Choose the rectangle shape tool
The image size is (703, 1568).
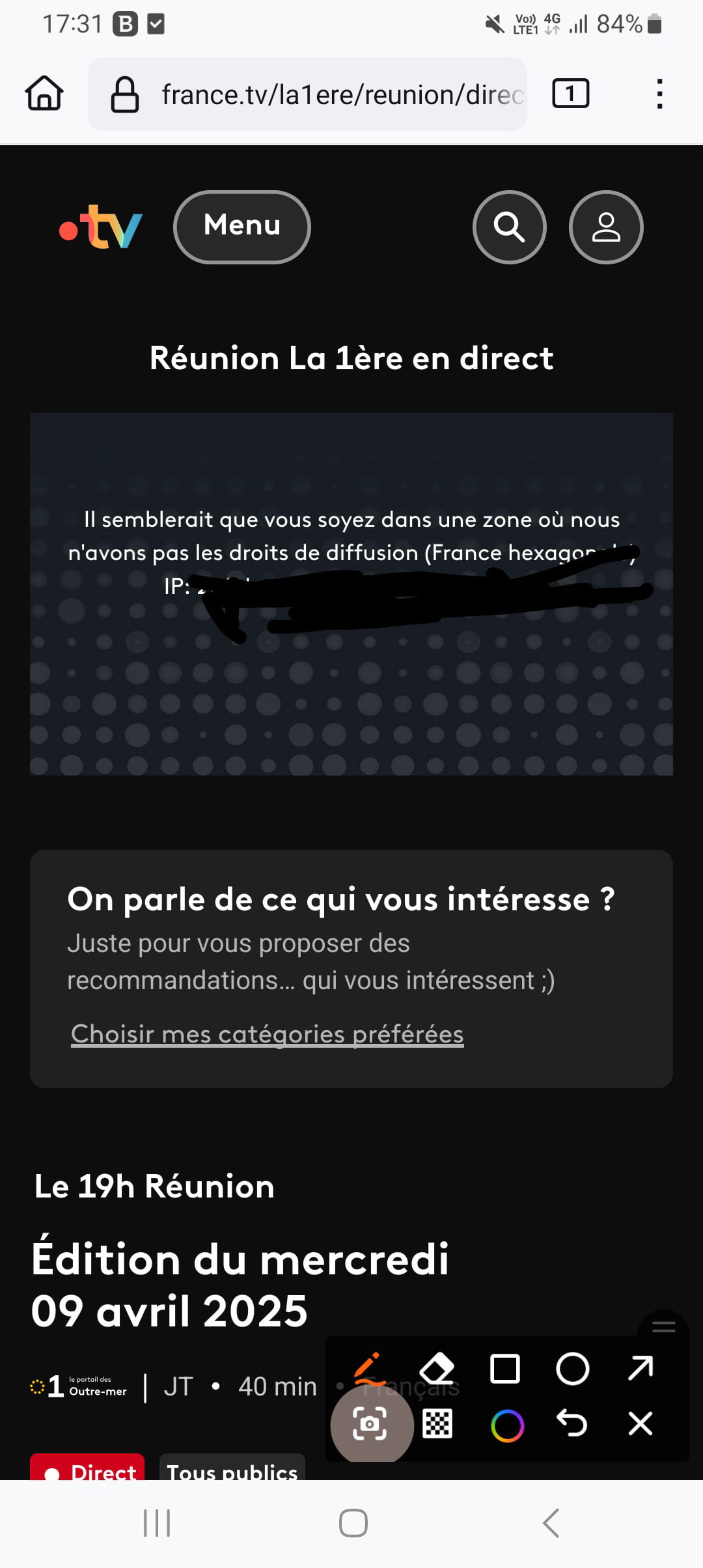[x=504, y=1368]
